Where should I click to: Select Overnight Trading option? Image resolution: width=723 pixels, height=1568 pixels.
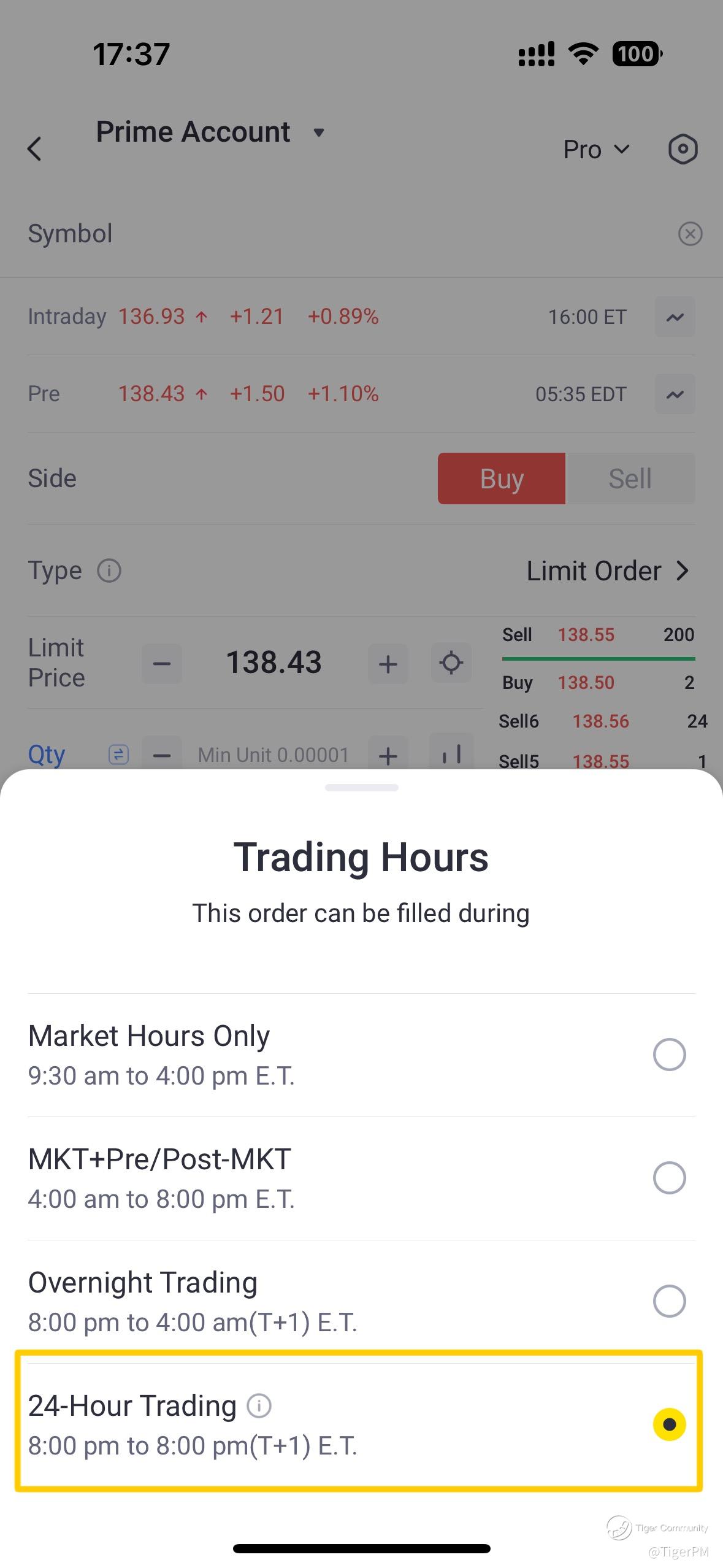(361, 1302)
